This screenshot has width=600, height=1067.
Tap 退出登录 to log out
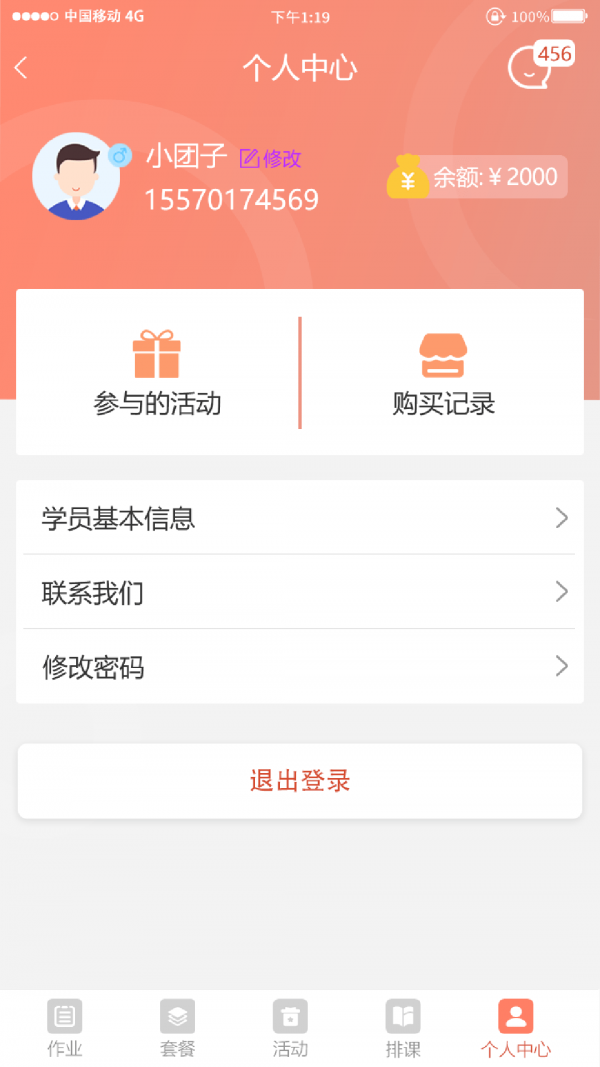click(300, 781)
